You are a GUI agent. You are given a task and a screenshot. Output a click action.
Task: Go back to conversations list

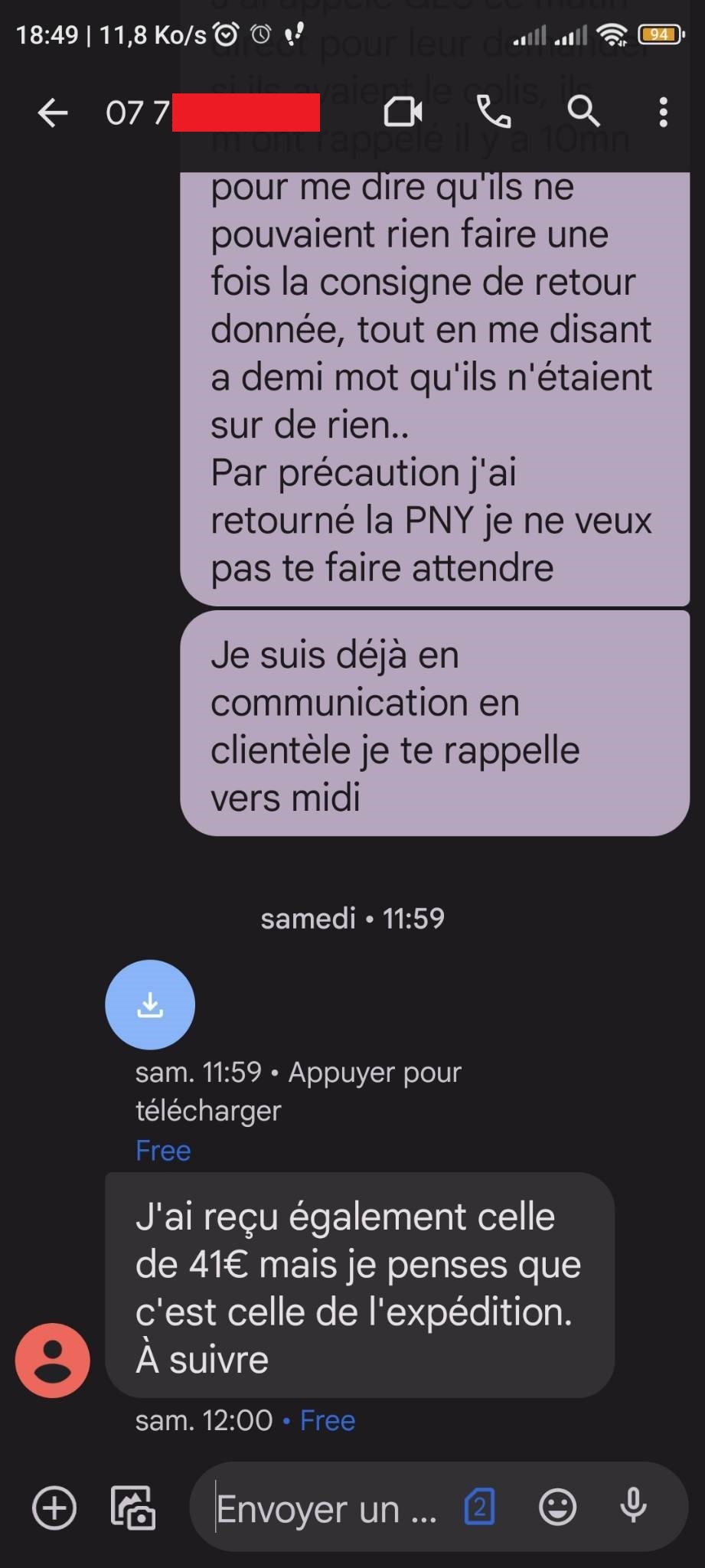pos(53,113)
